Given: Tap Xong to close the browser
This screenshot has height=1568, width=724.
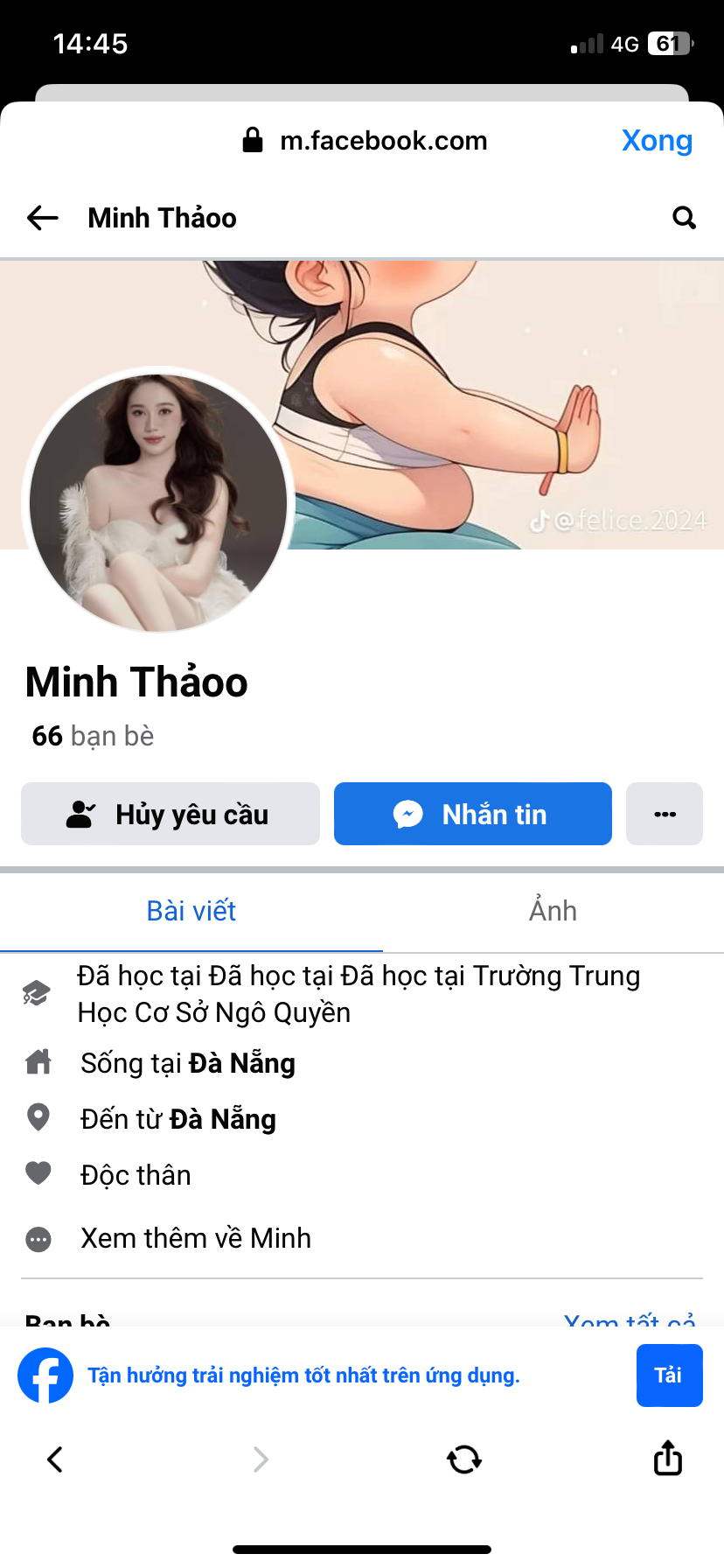Looking at the screenshot, I should (x=656, y=141).
